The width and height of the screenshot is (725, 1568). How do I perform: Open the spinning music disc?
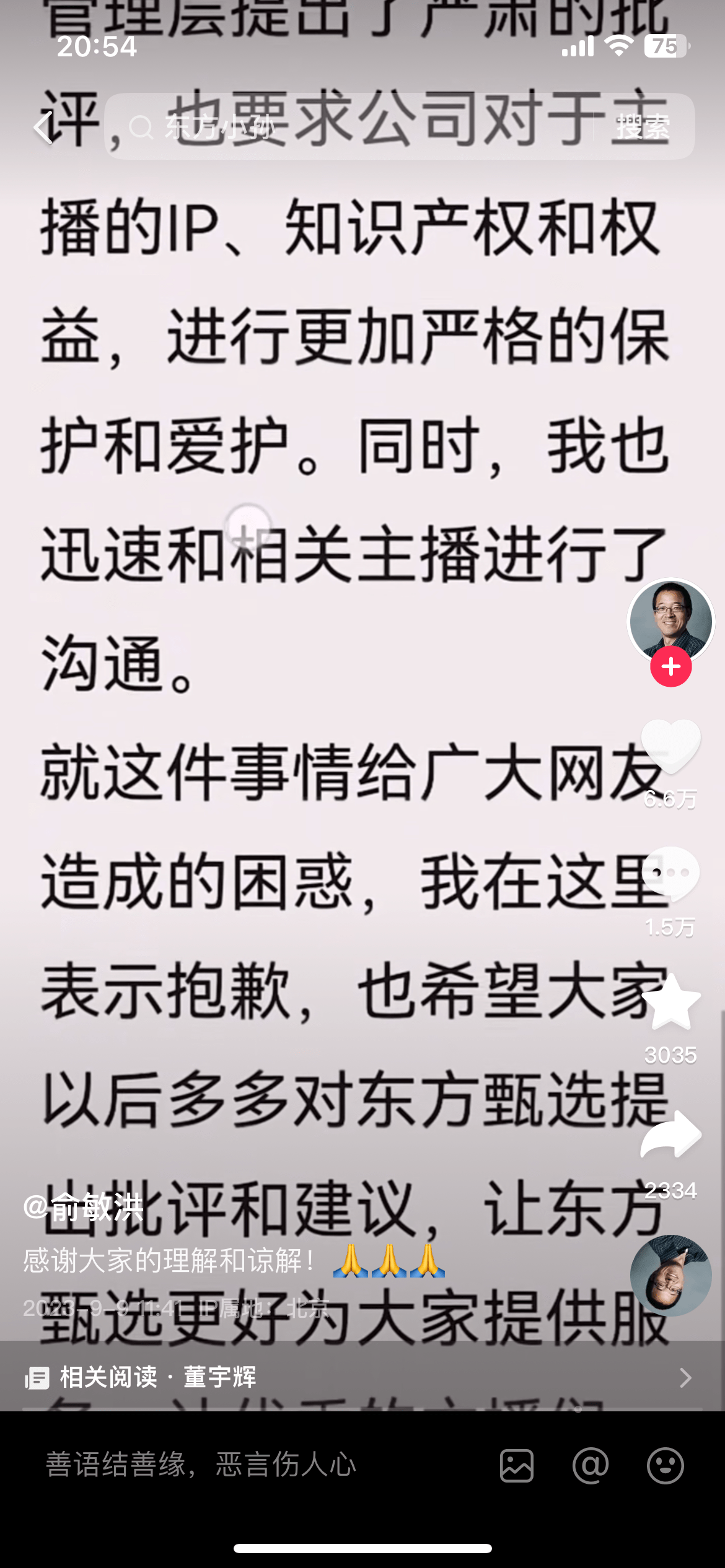click(x=670, y=1275)
